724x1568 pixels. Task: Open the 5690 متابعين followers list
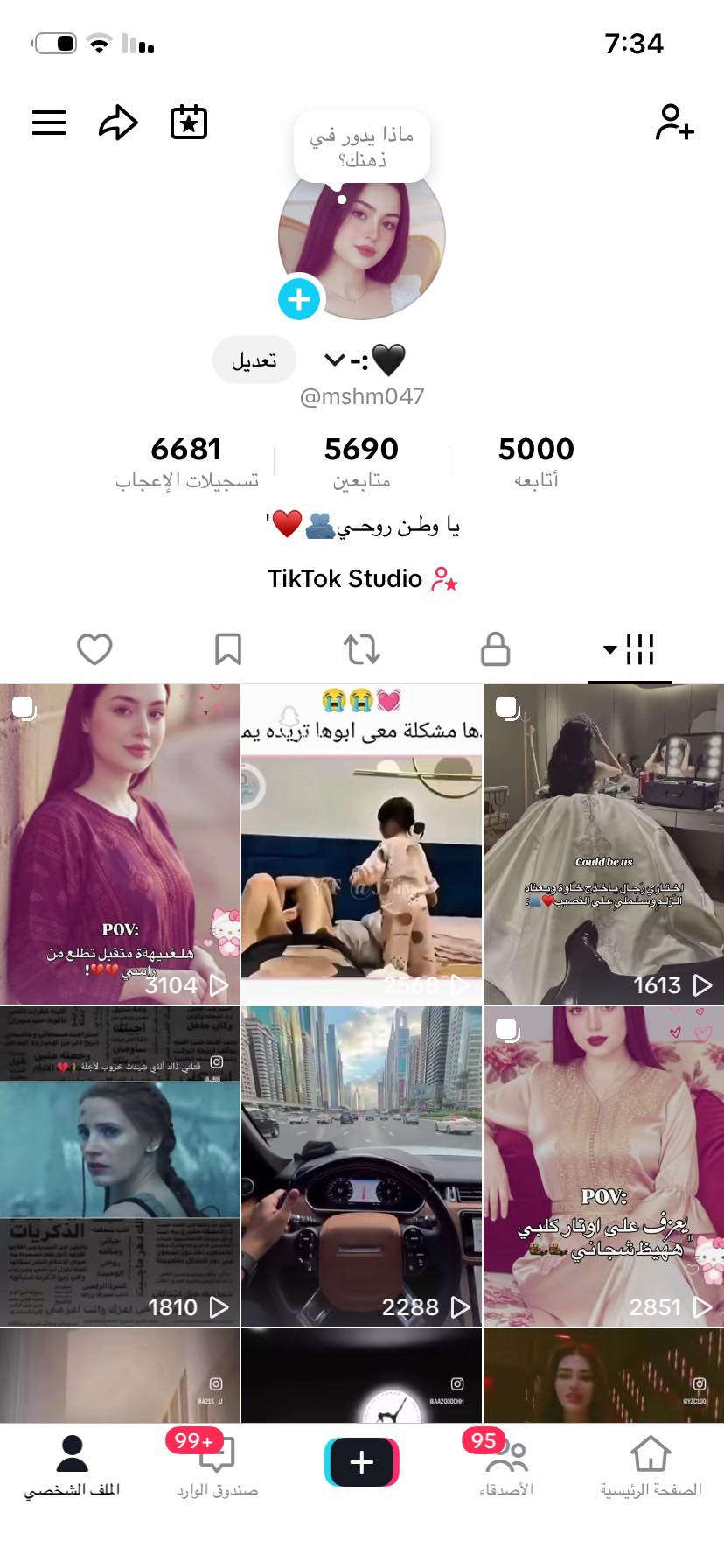point(361,462)
